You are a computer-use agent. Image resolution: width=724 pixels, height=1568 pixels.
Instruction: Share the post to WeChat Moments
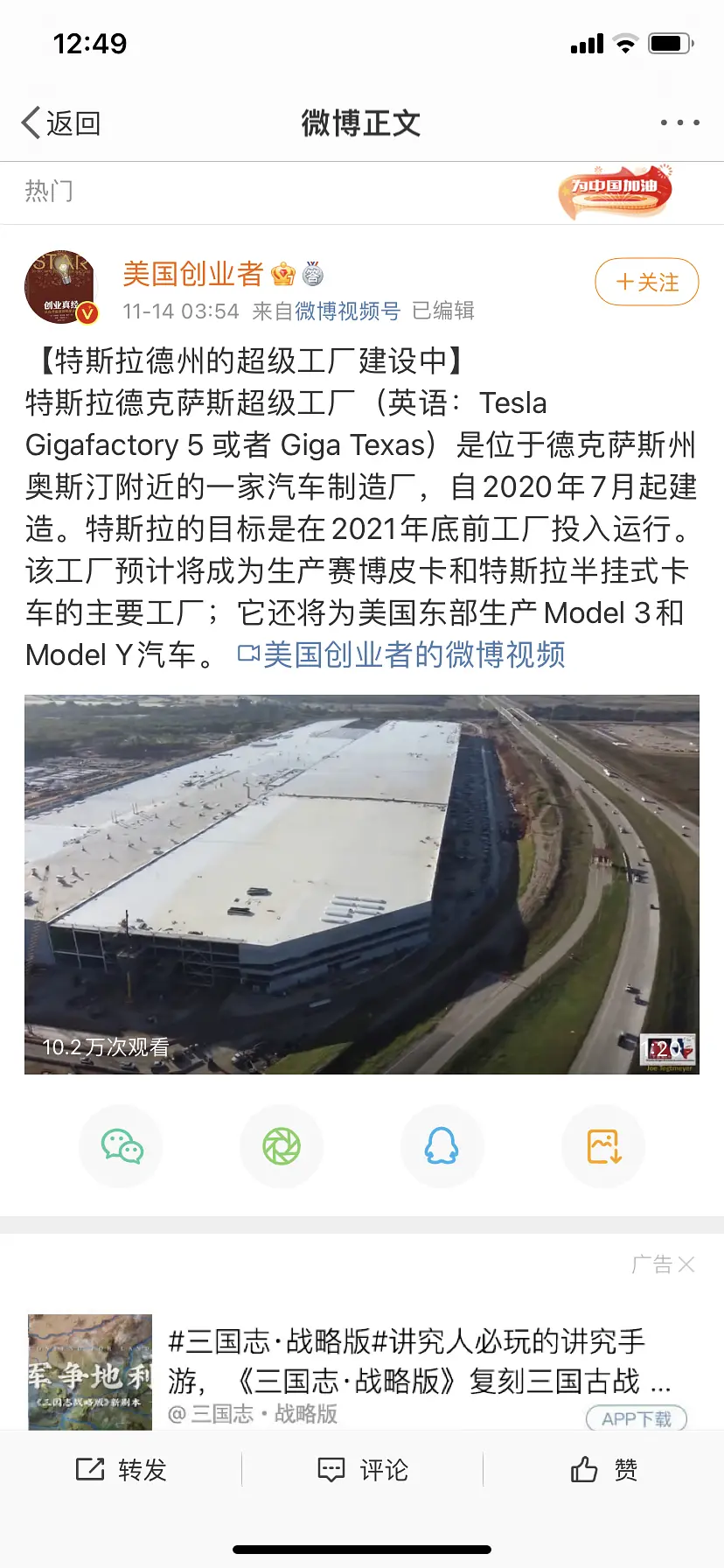coord(282,1146)
